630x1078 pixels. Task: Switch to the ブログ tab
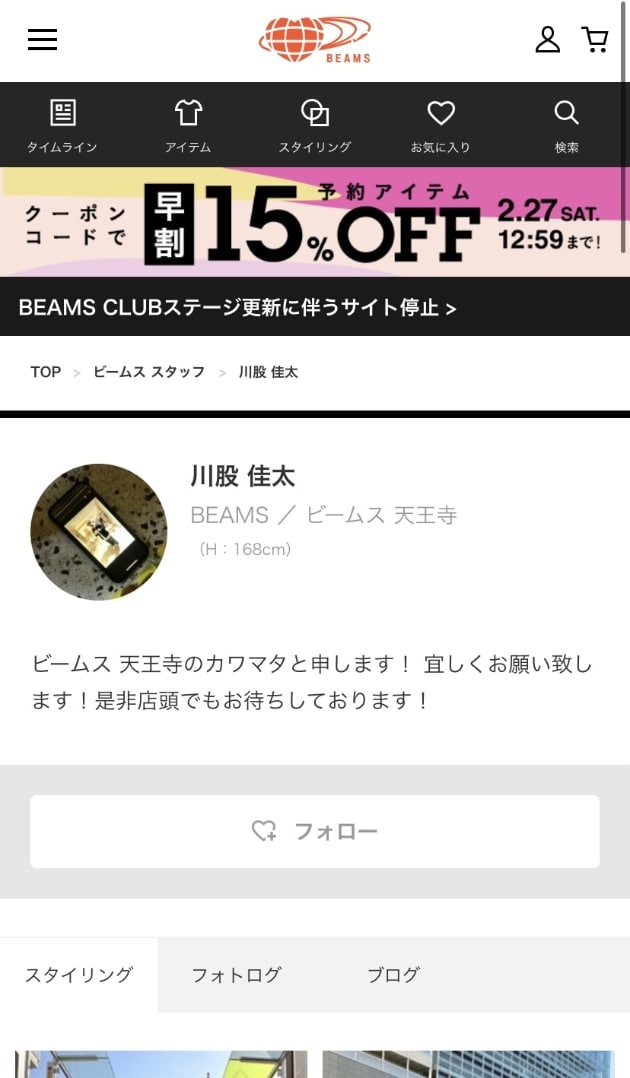[393, 975]
